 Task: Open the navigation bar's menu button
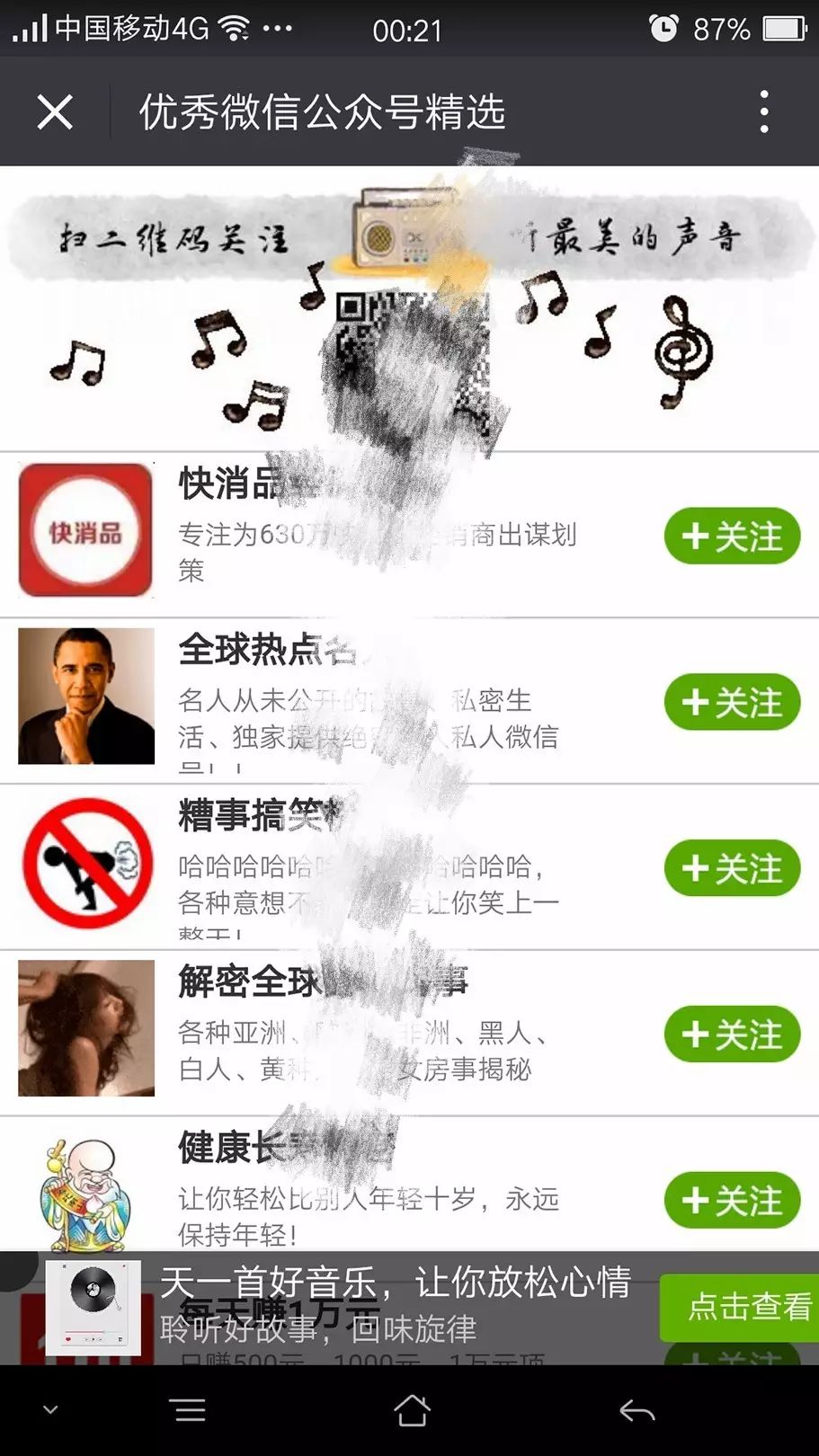click(188, 1411)
